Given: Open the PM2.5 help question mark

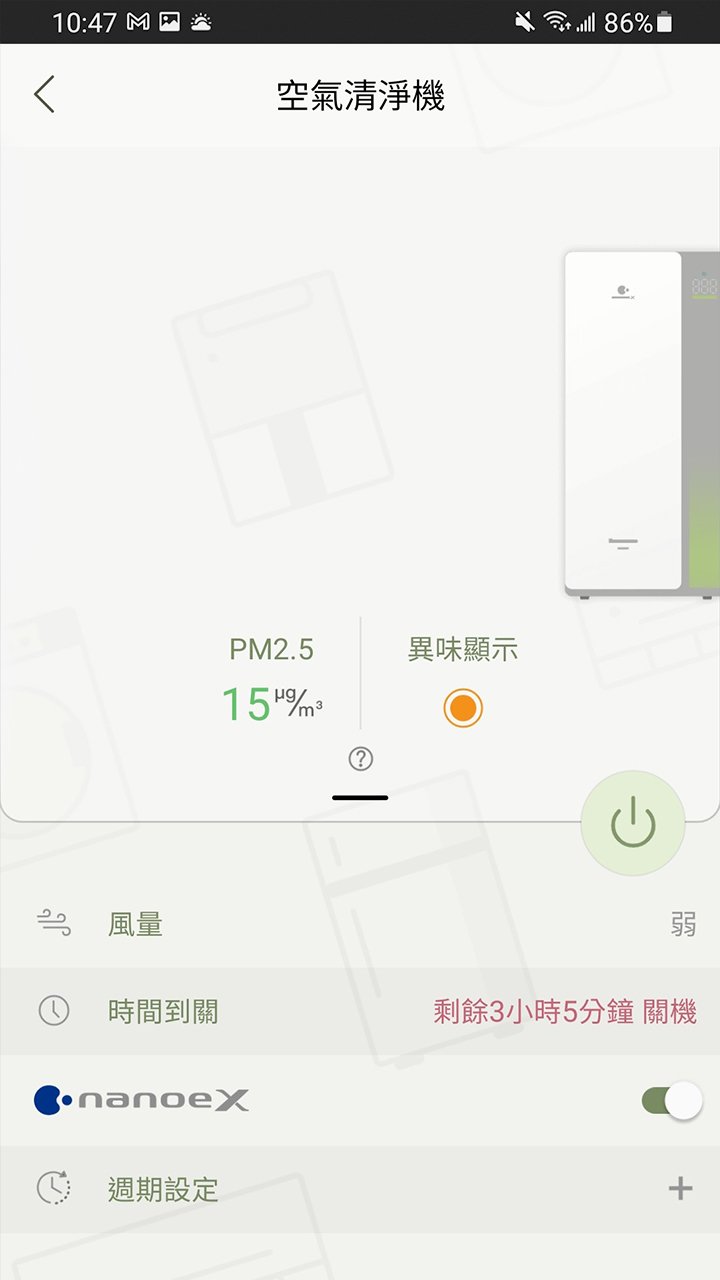Looking at the screenshot, I should tap(360, 760).
